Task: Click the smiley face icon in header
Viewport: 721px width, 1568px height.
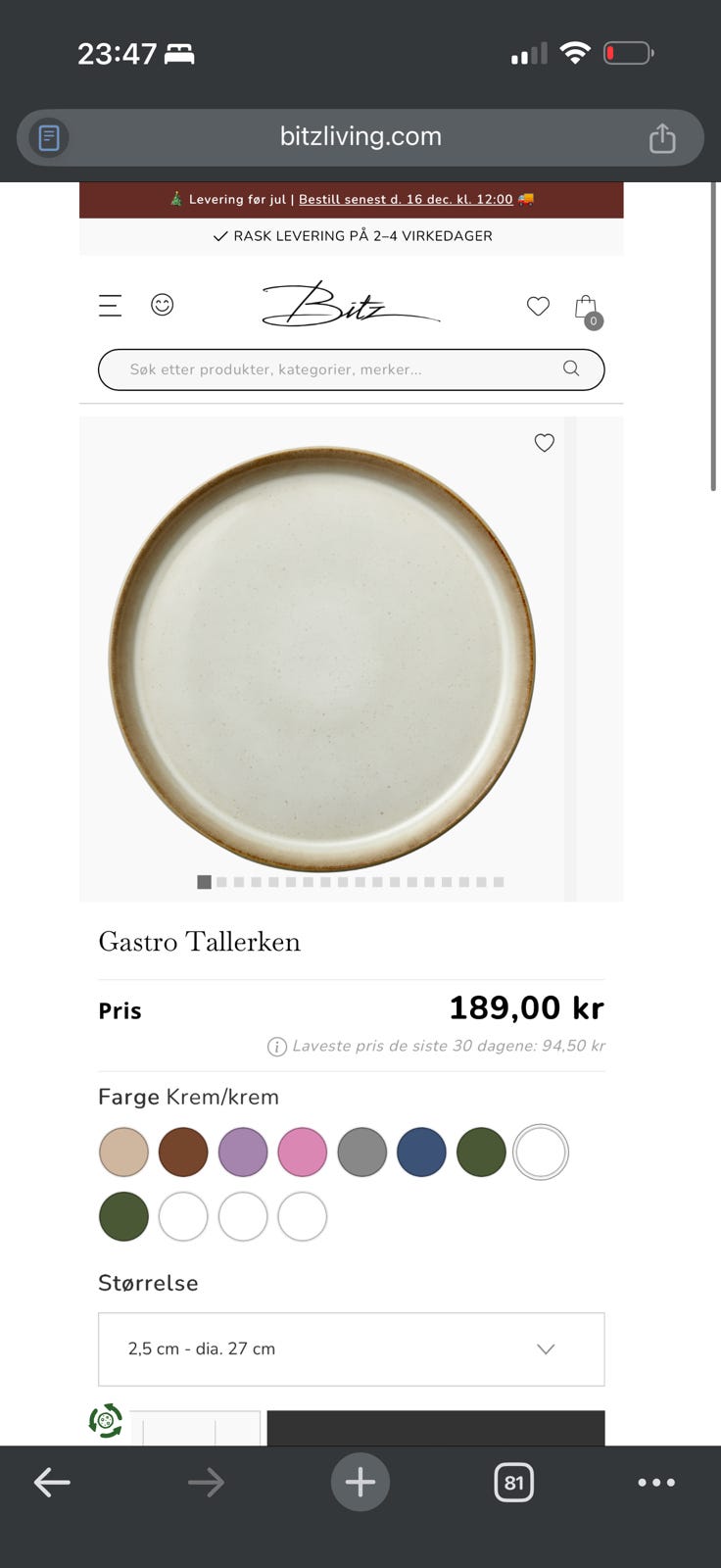Action: pyautogui.click(x=163, y=305)
